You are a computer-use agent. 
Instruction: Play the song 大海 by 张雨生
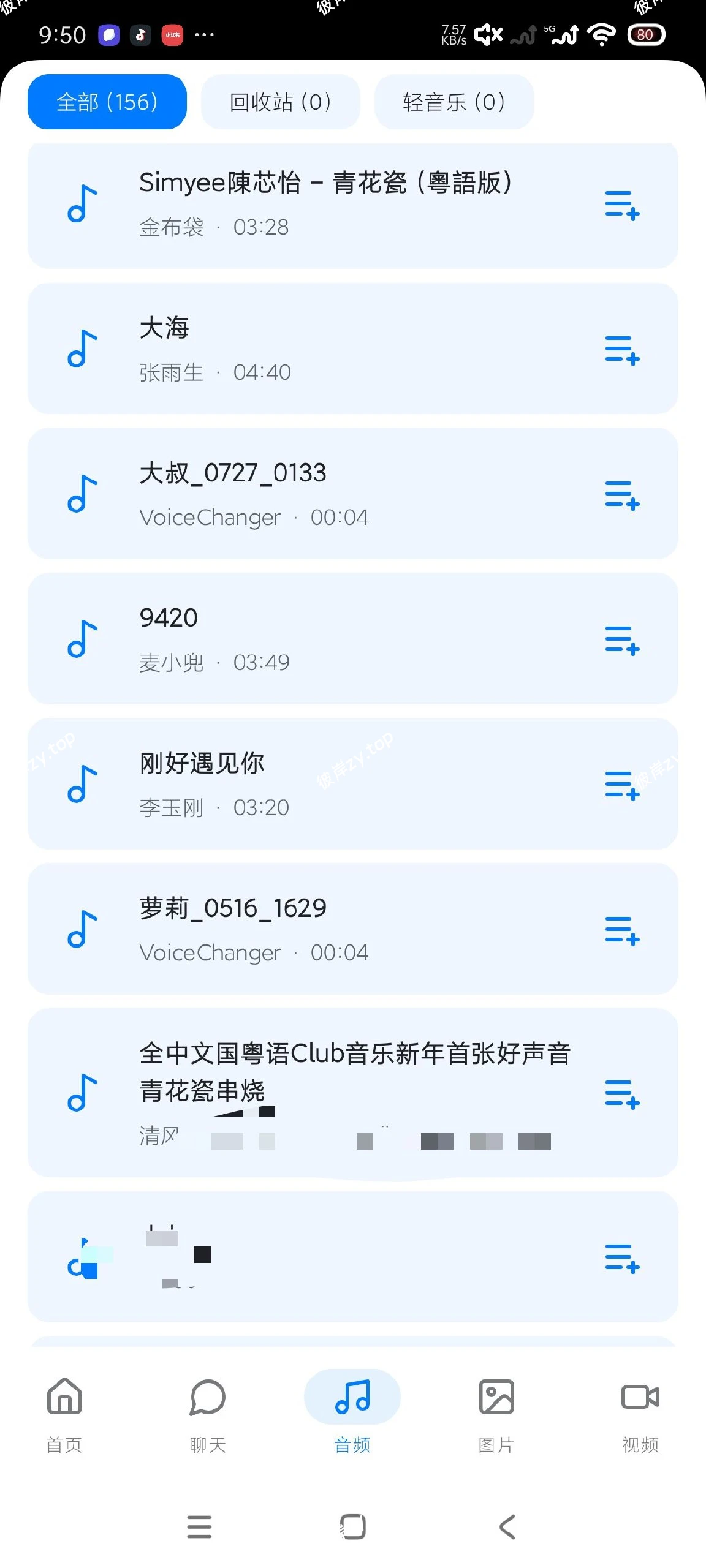coord(276,347)
